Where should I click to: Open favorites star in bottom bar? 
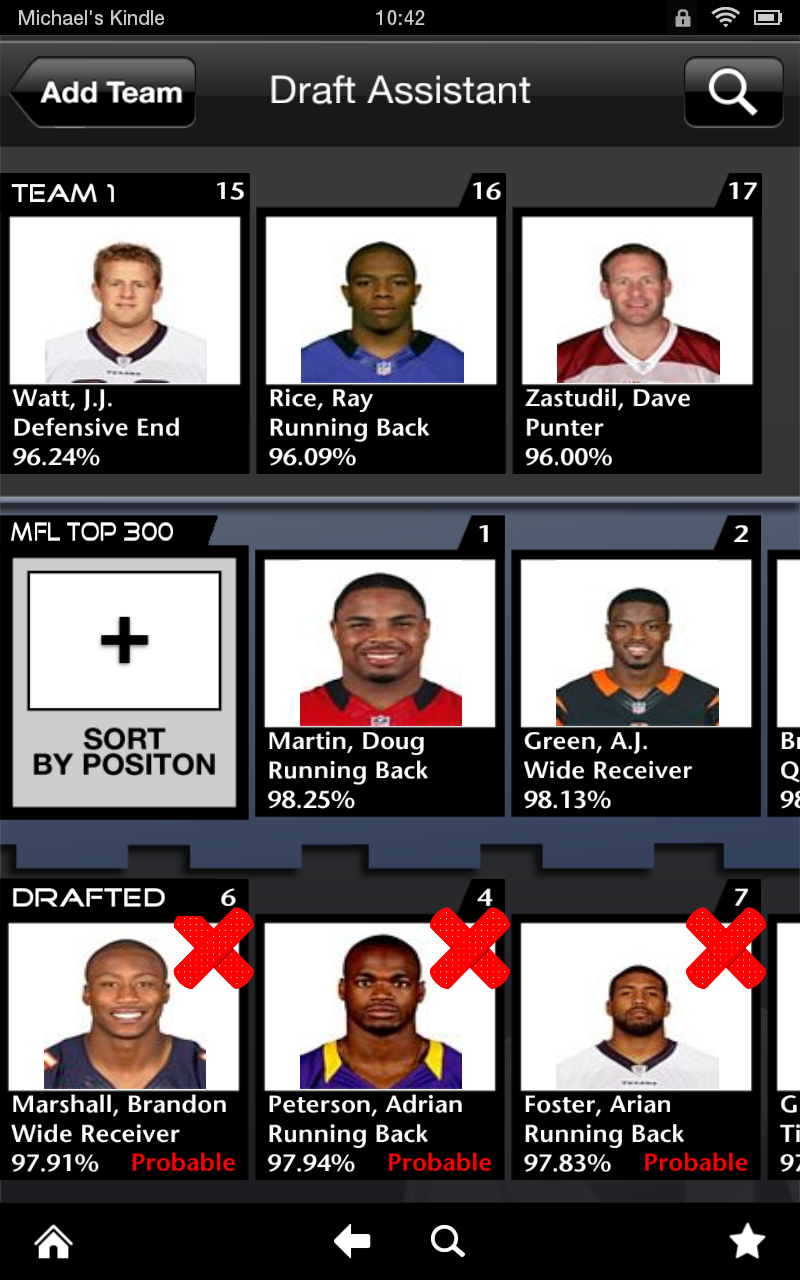point(747,1241)
